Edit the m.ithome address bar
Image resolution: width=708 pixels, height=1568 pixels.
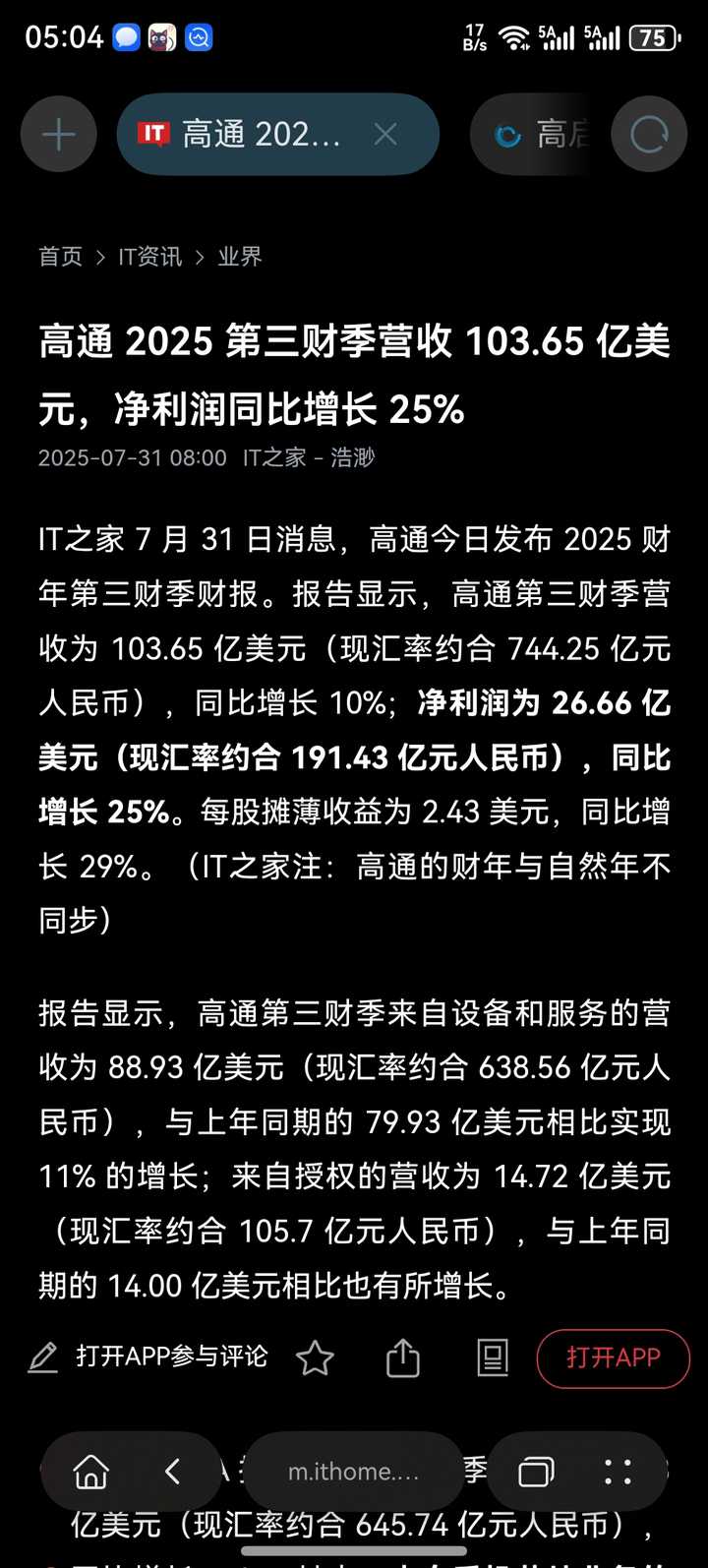tap(353, 1472)
